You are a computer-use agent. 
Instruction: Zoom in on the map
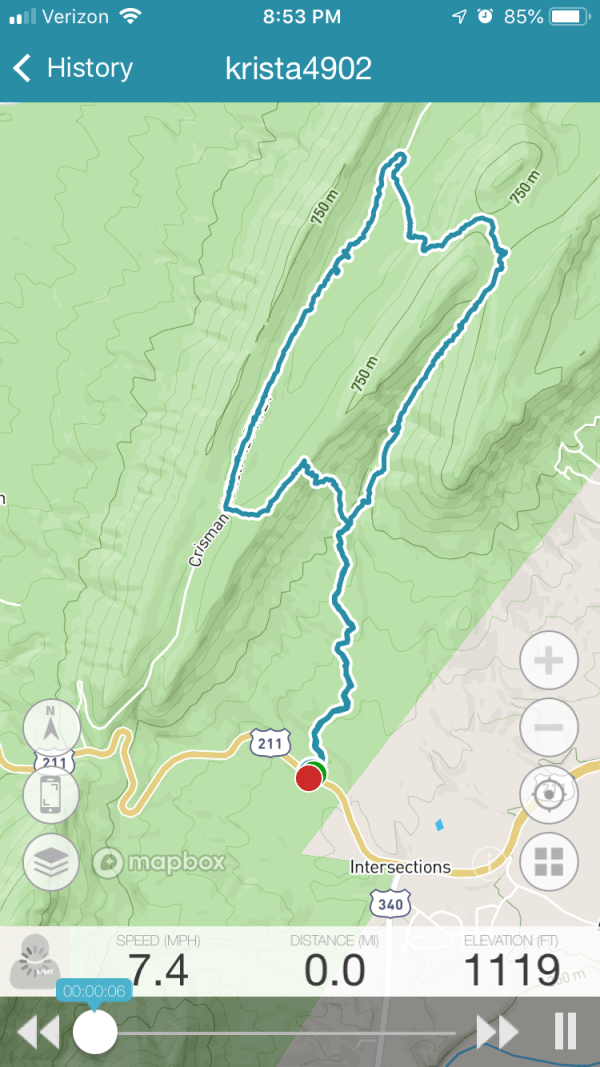(x=549, y=660)
